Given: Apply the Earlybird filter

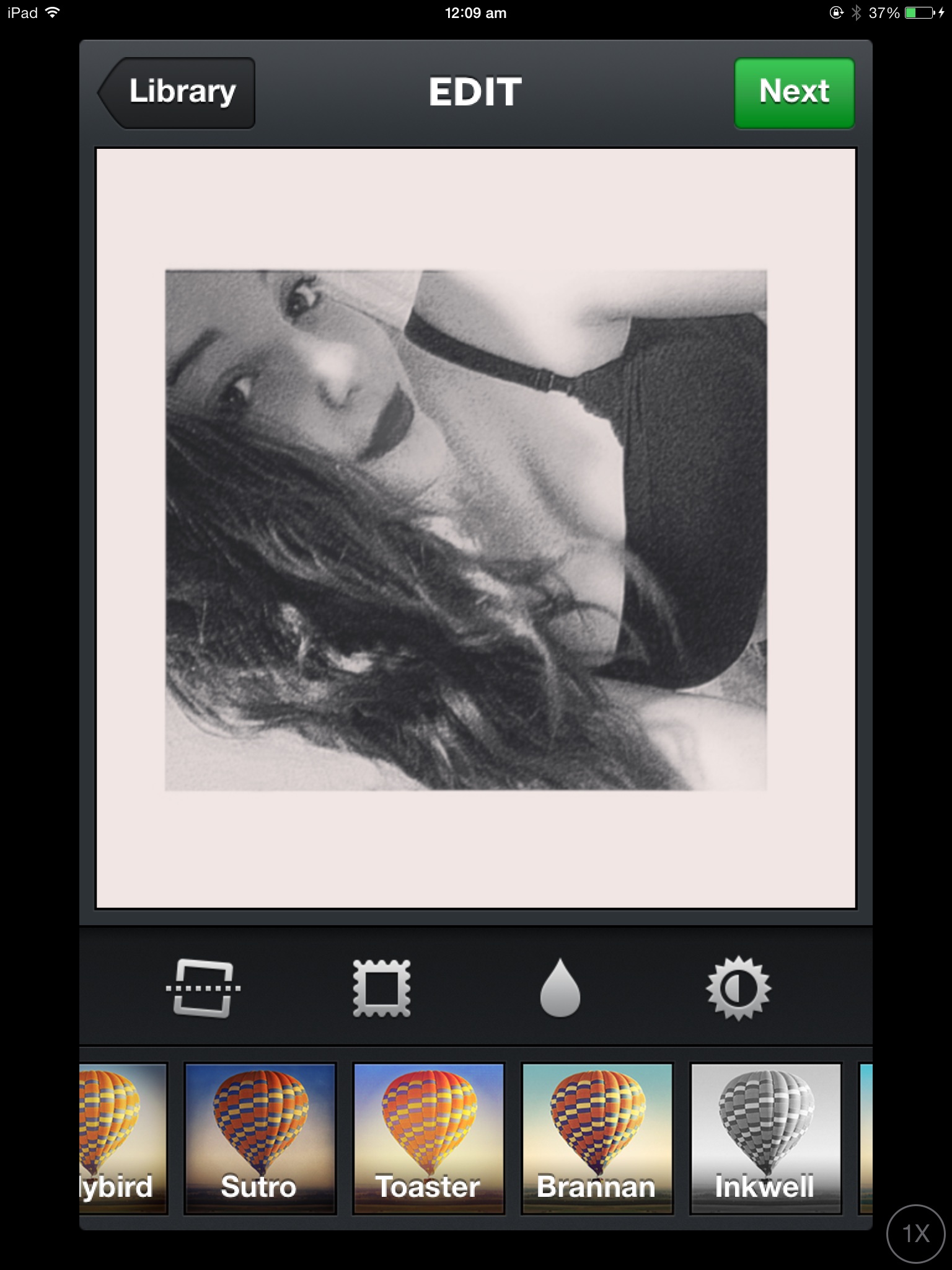Looking at the screenshot, I should [x=122, y=1138].
